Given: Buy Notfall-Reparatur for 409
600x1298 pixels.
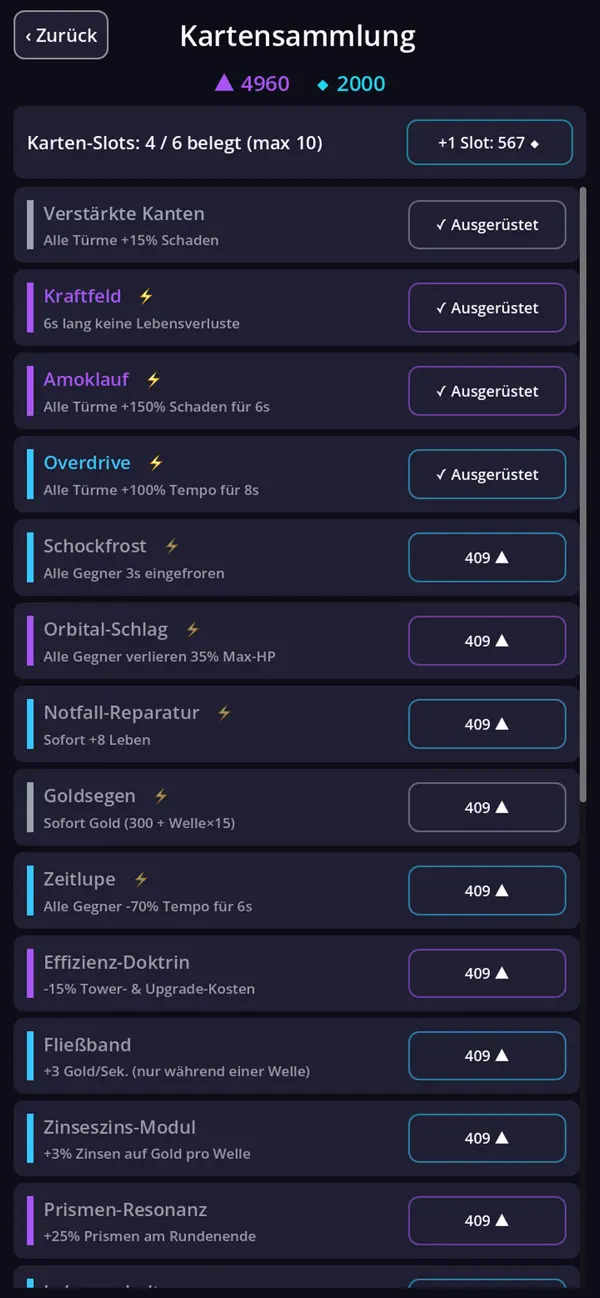Looking at the screenshot, I should click(487, 724).
